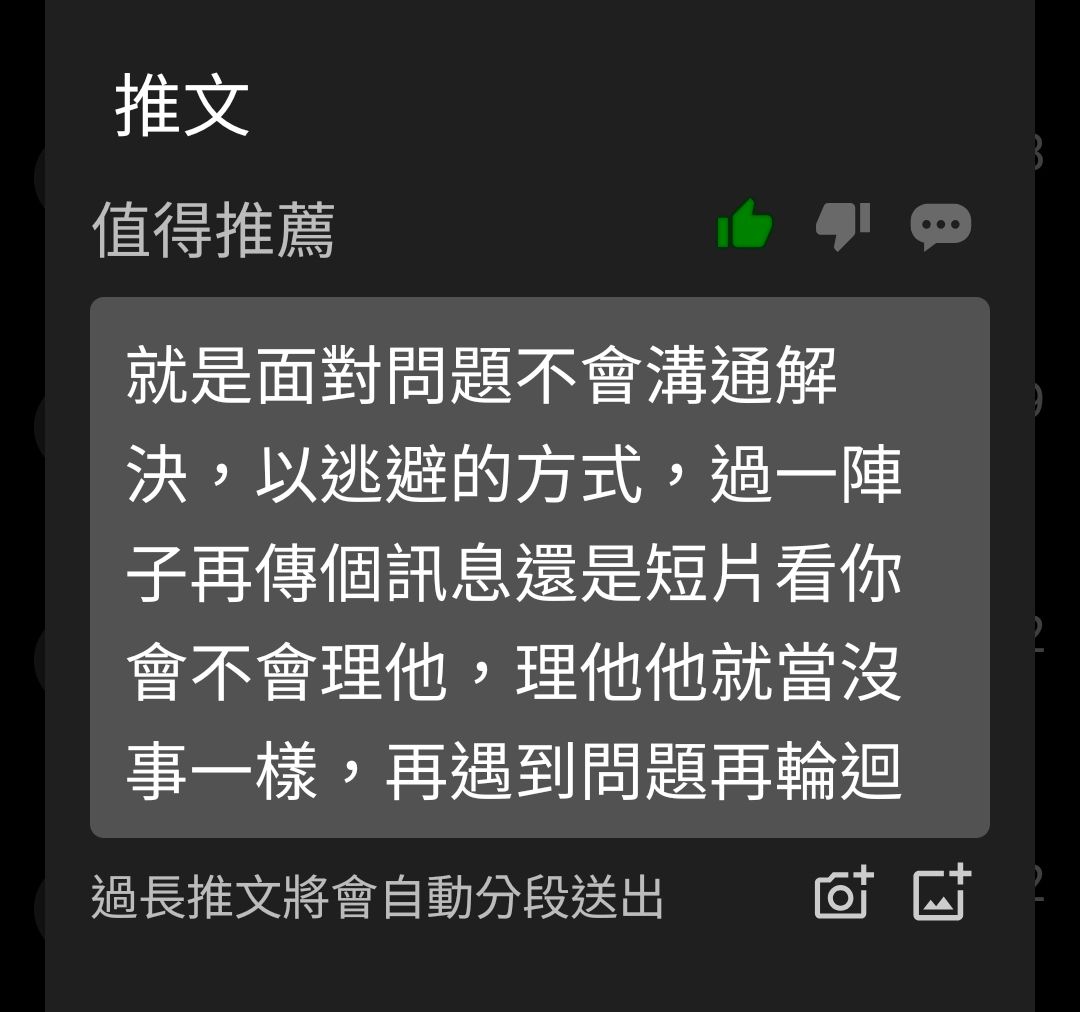The width and height of the screenshot is (1080, 1012).
Task: Add an image from the gallery
Action: tap(942, 893)
